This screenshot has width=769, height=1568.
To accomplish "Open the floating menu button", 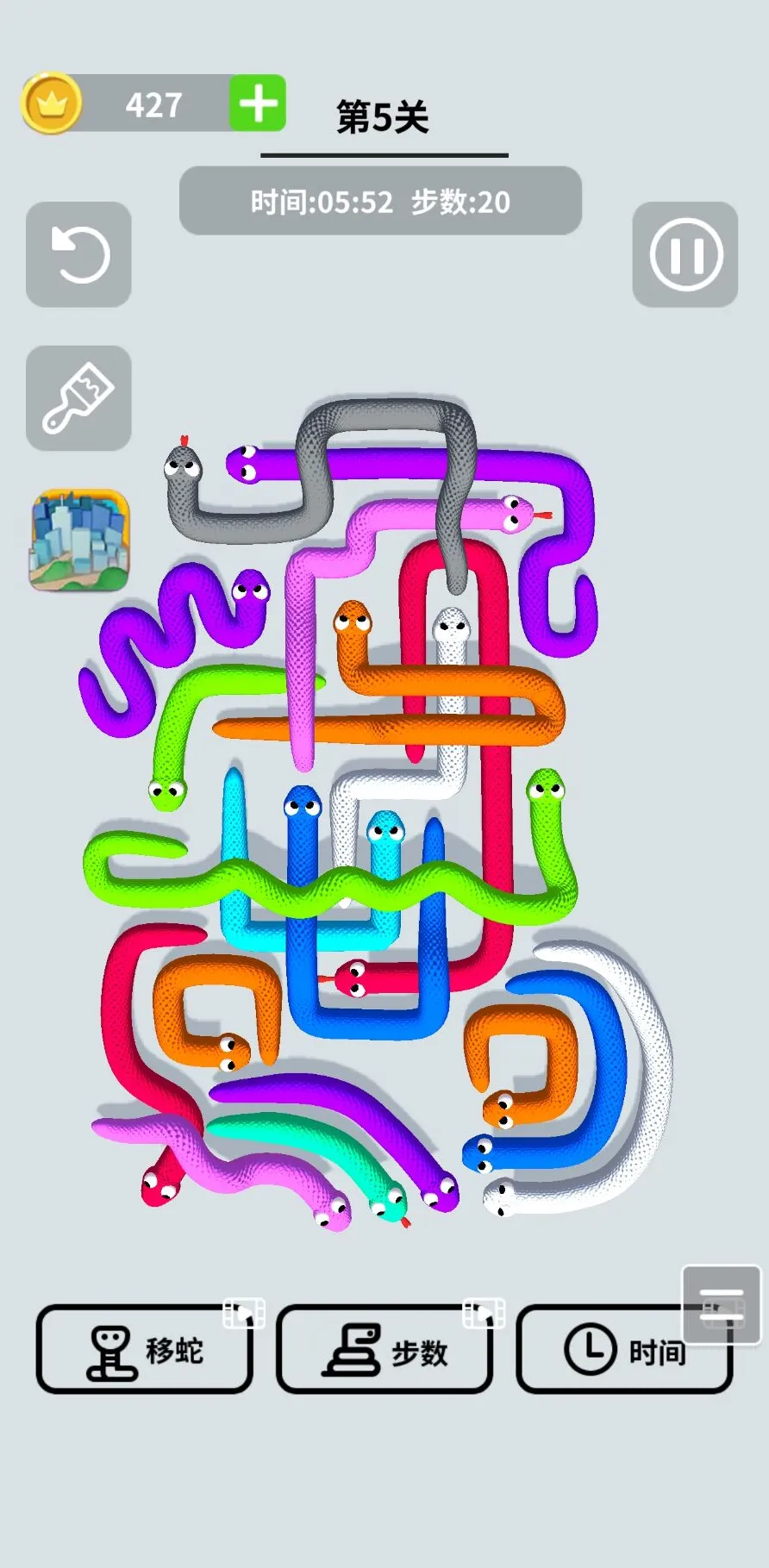I will click(x=721, y=1304).
